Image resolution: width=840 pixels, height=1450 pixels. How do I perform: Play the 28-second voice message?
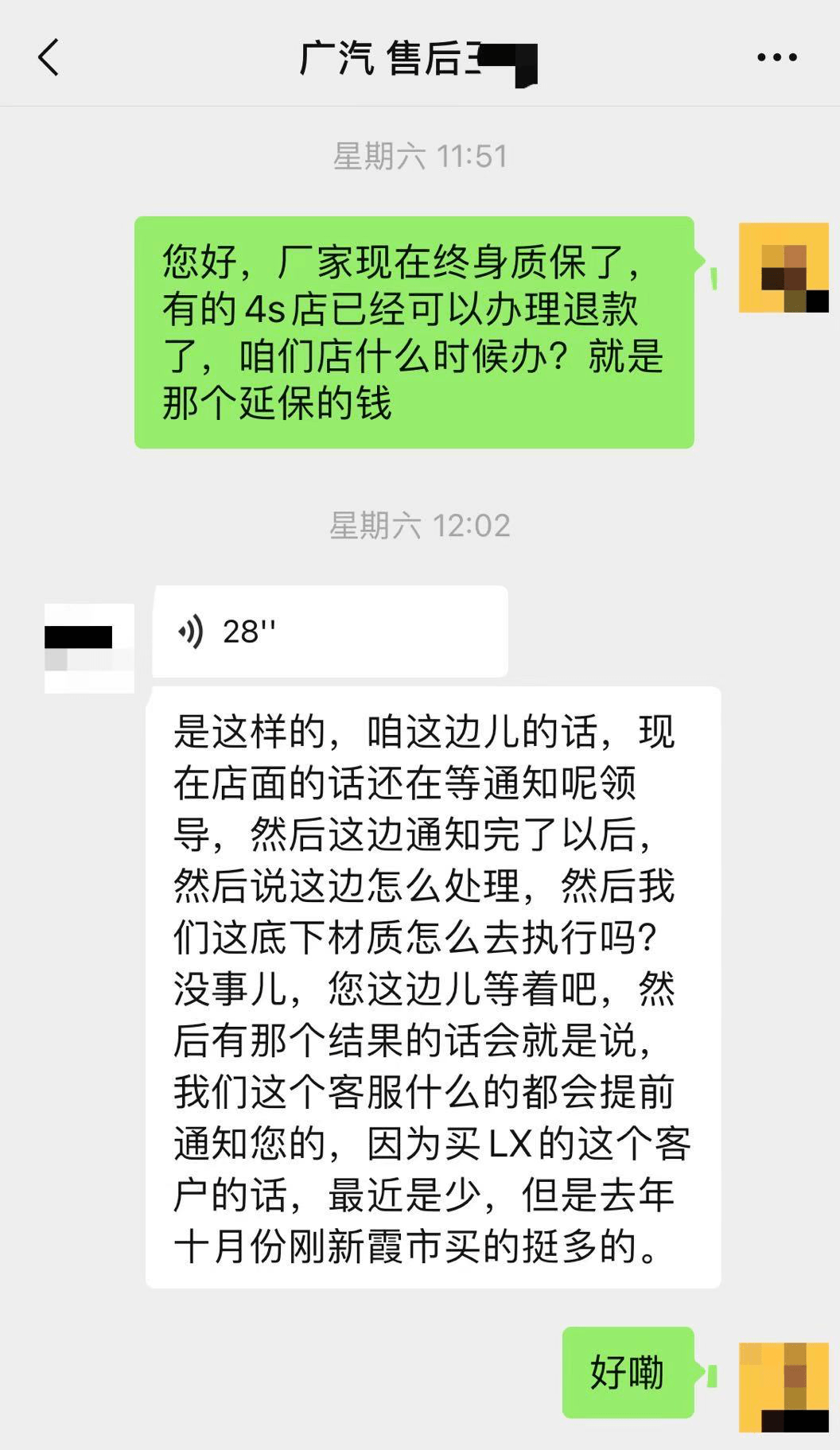coord(329,632)
